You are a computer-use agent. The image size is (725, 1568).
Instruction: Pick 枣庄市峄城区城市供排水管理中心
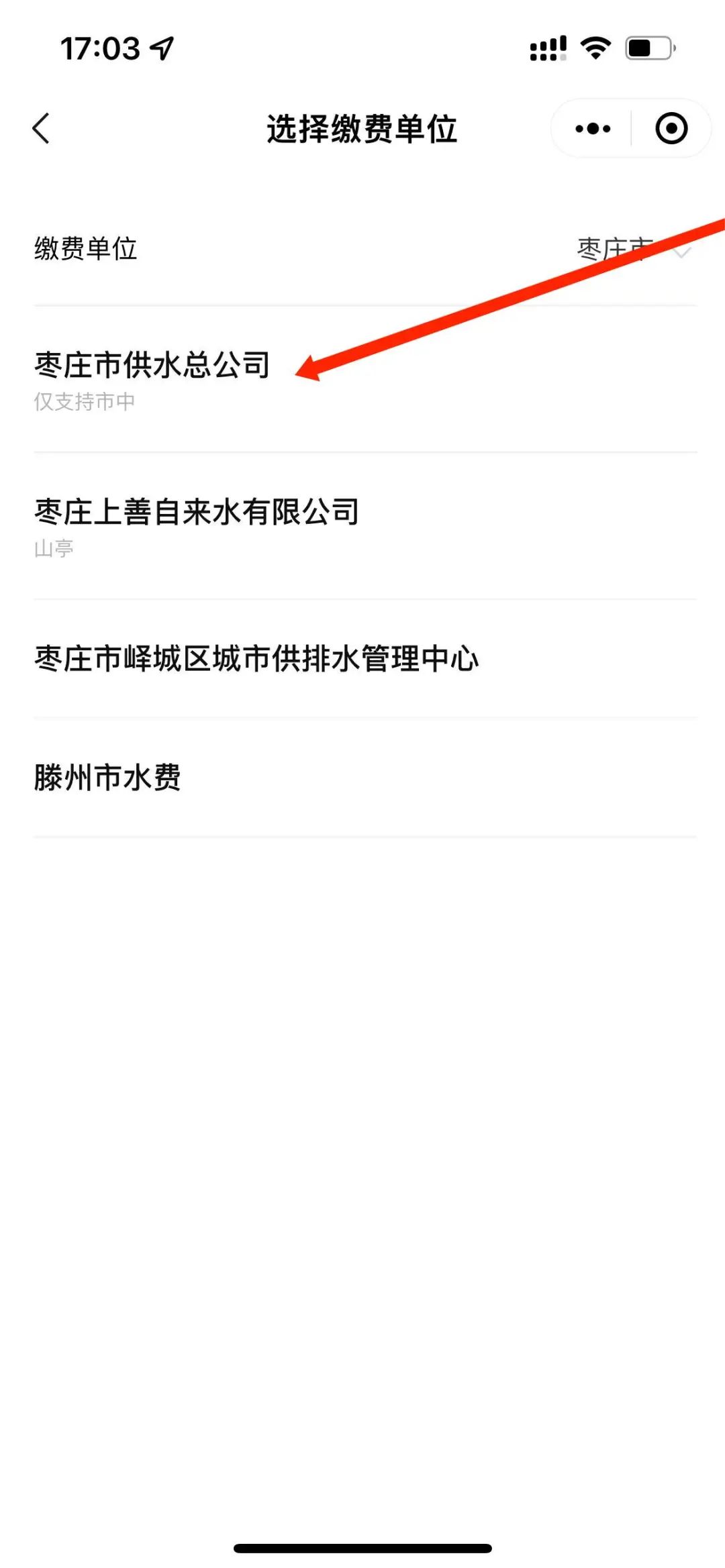click(256, 659)
